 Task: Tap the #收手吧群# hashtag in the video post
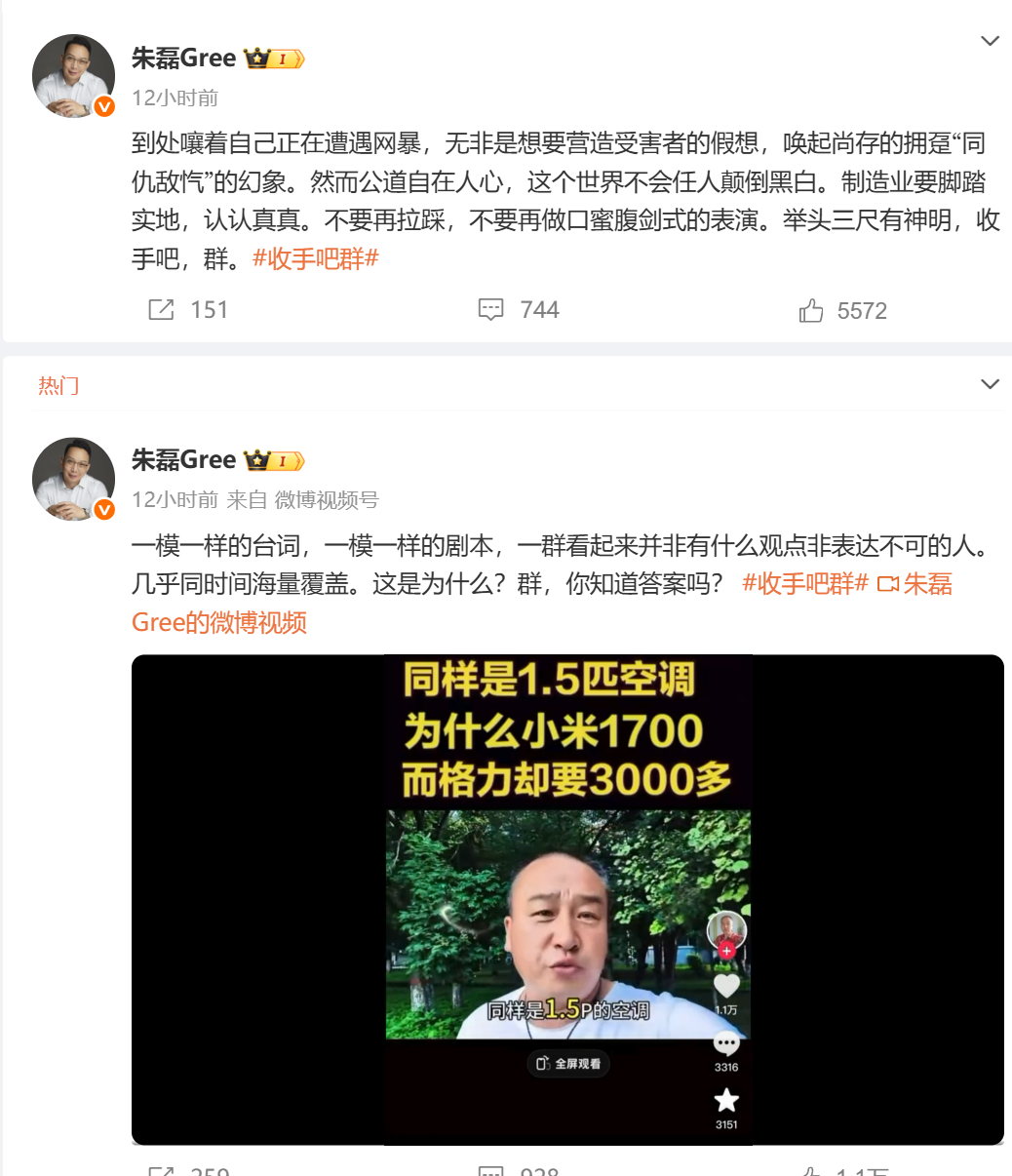click(804, 584)
